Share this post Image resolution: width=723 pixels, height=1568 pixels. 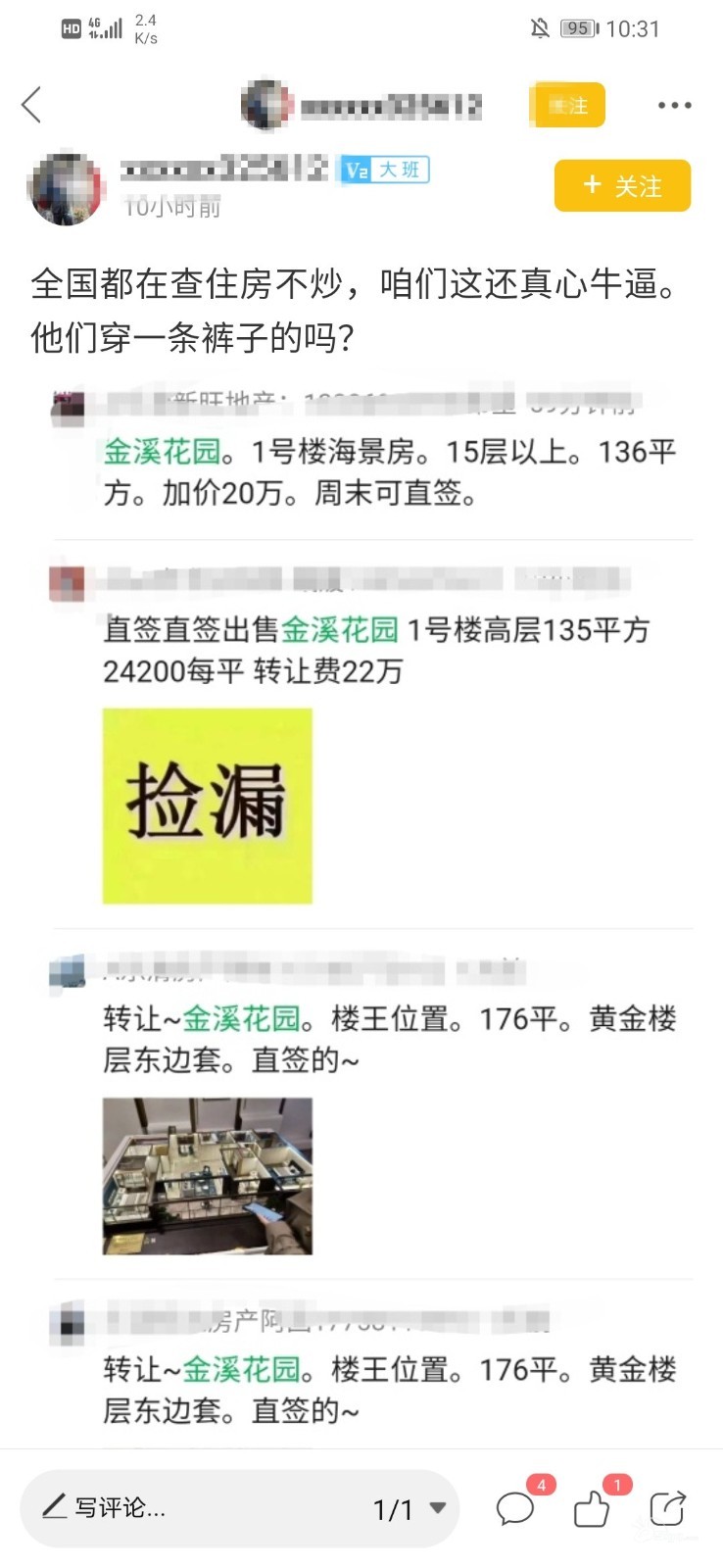[x=668, y=1507]
